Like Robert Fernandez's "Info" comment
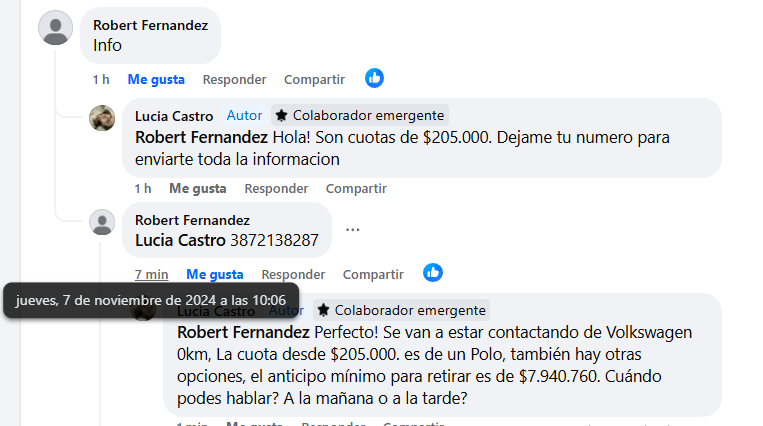763x426 pixels. 155,79
